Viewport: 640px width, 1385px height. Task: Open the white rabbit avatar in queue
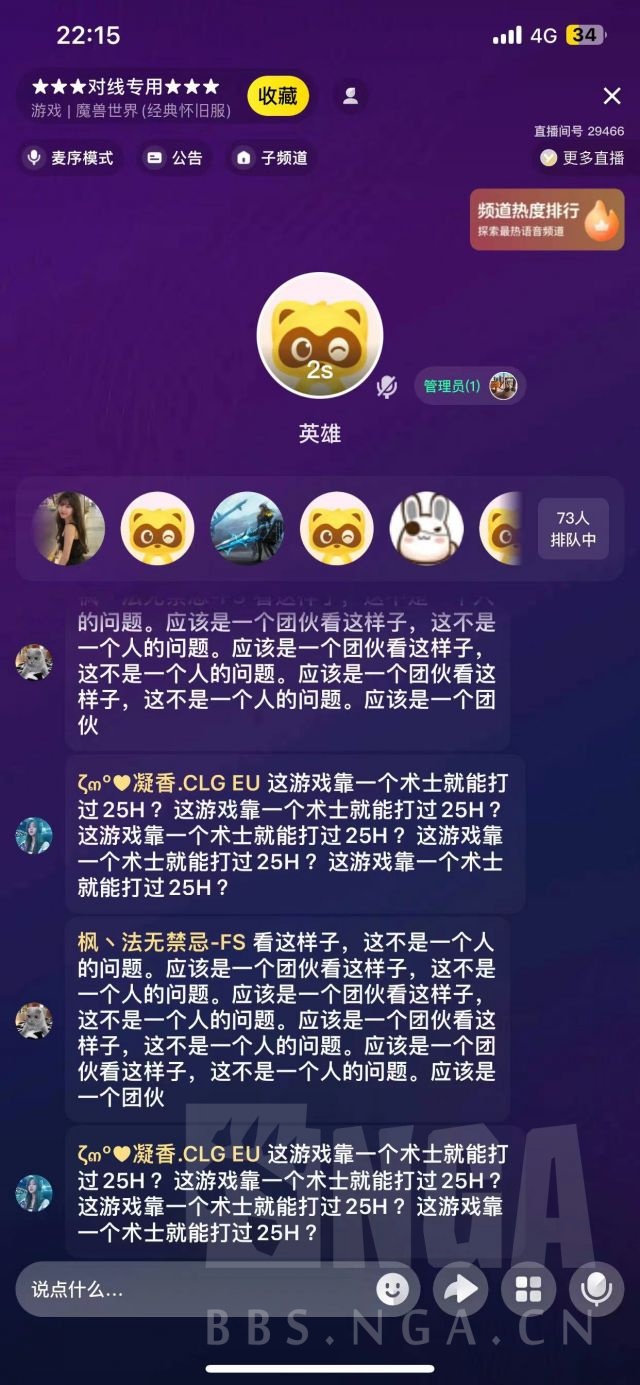(x=426, y=528)
